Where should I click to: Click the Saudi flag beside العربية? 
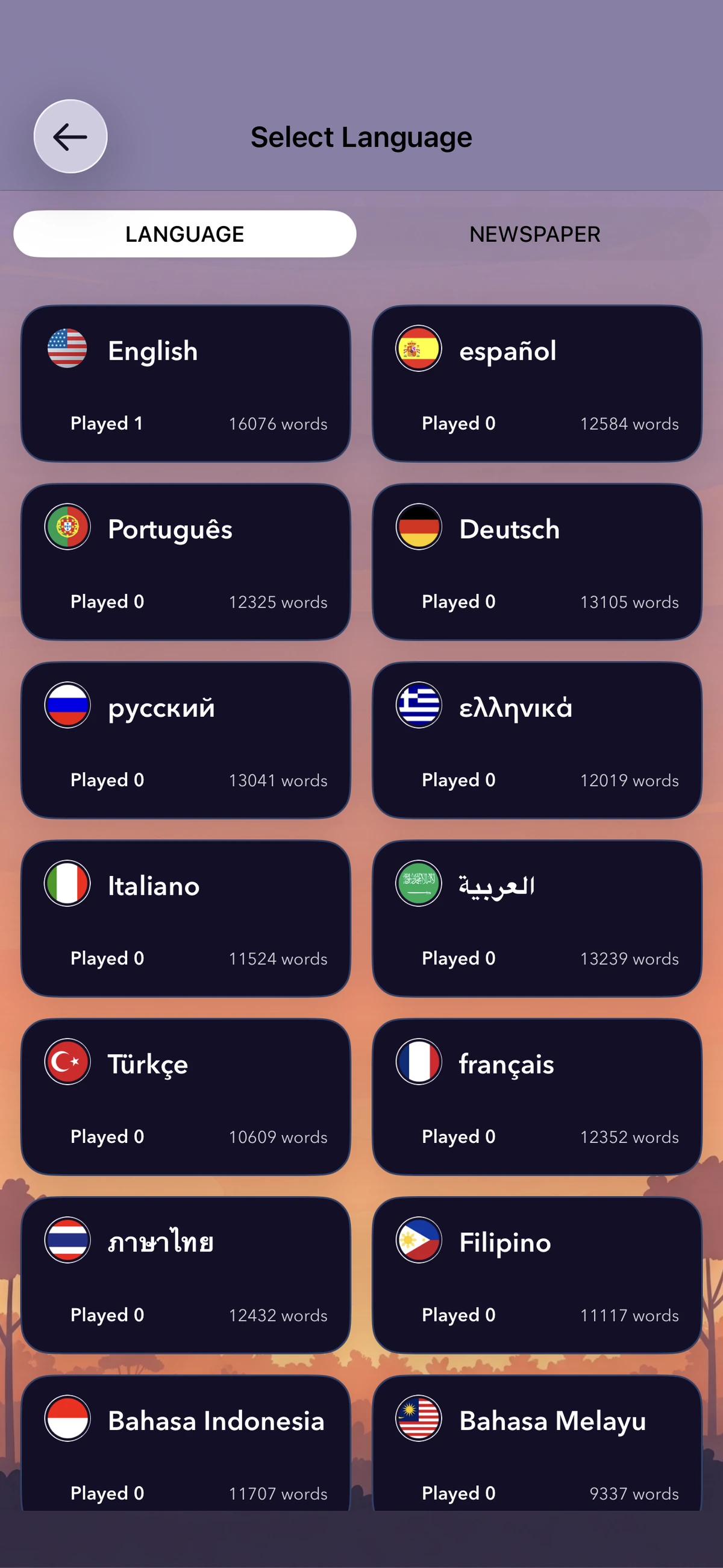[419, 884]
